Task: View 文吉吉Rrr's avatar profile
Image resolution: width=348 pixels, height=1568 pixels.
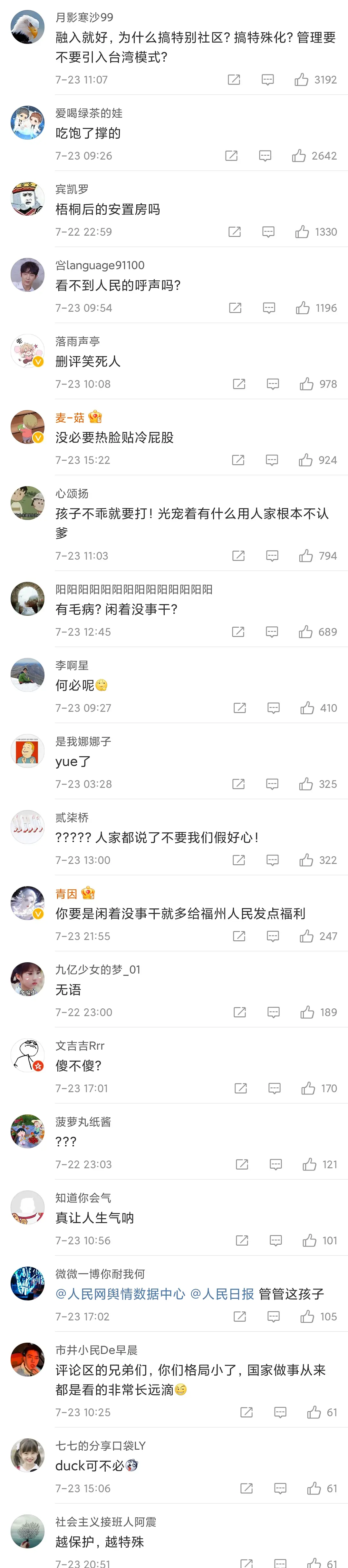Action: point(27,1055)
